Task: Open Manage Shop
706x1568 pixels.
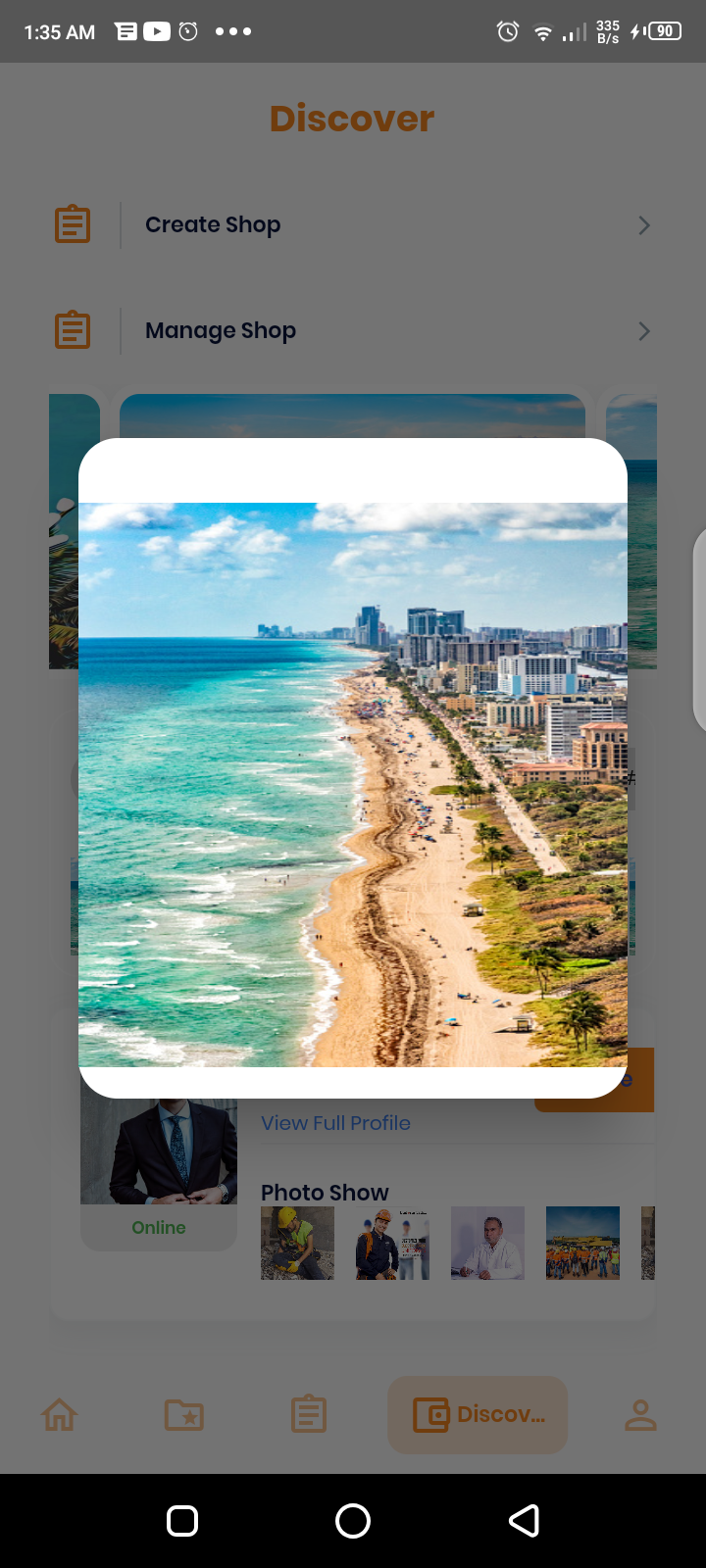Action: 221,331
